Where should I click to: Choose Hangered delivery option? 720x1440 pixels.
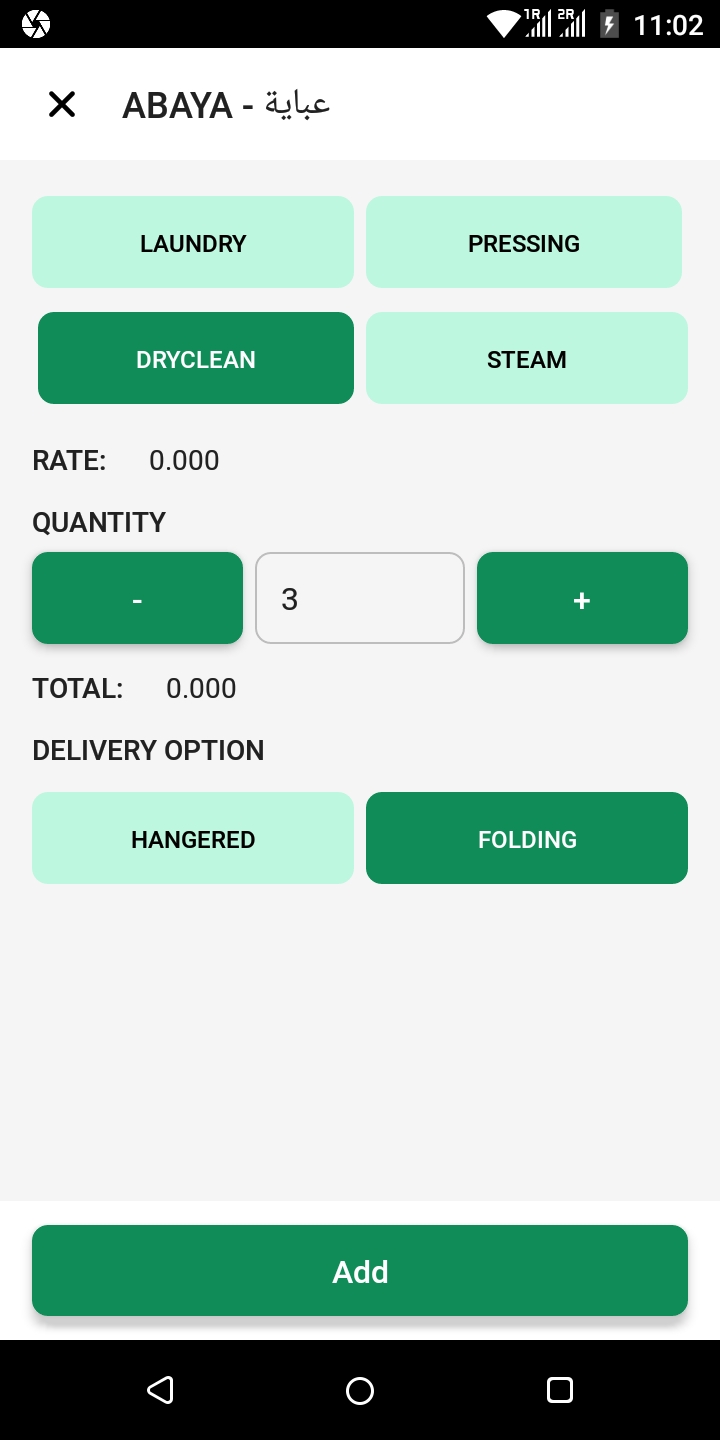tap(193, 839)
